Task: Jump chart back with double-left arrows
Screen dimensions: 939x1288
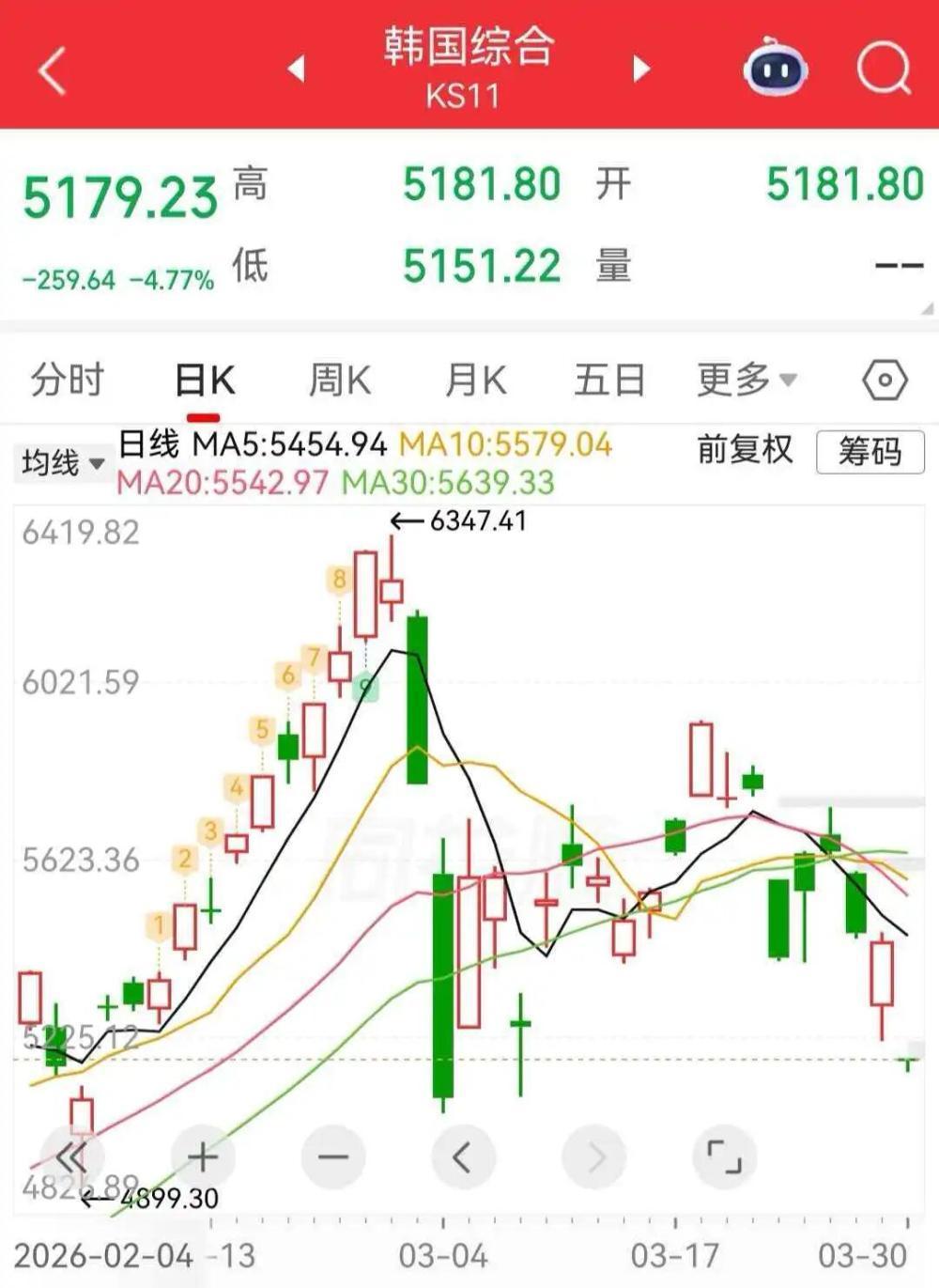Action: 71,1157
